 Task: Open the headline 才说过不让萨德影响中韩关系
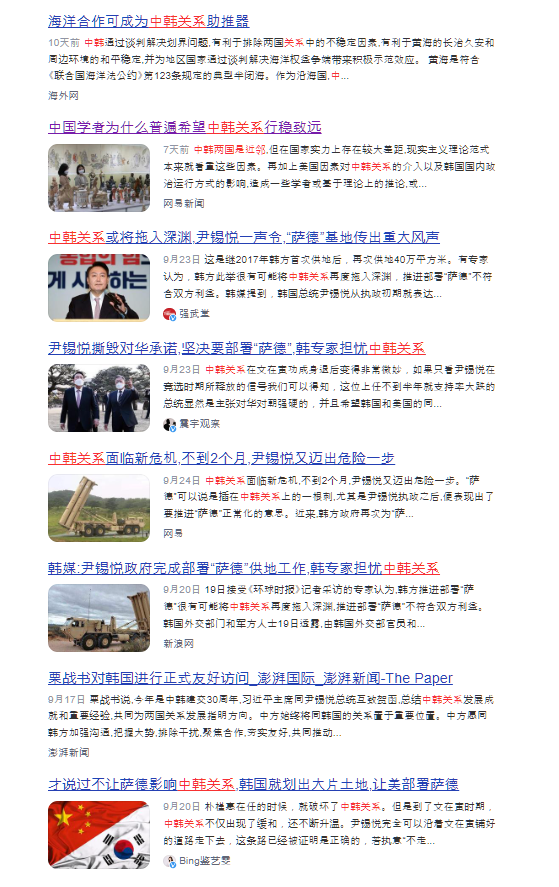click(253, 784)
